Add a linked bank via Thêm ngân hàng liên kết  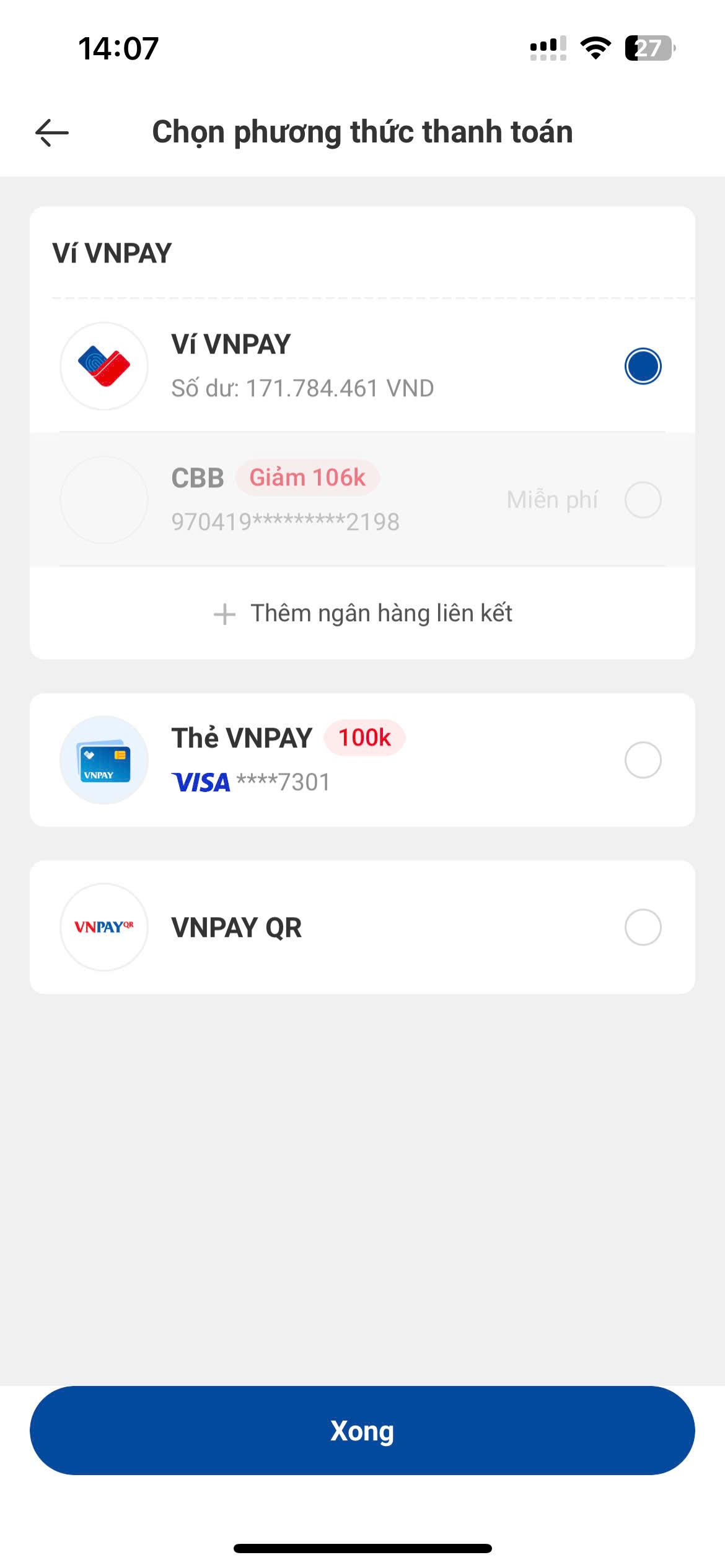(x=362, y=613)
